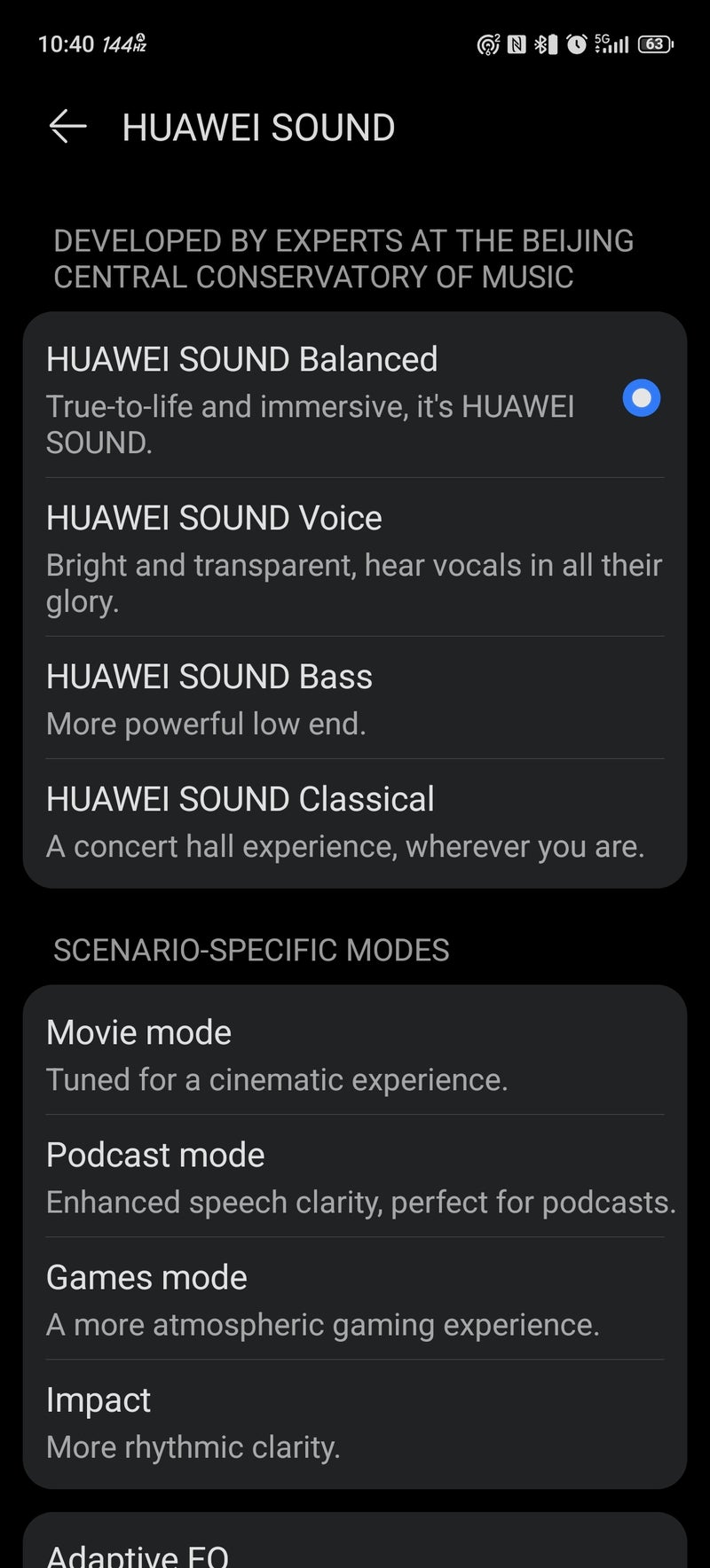Activate Games mode
The image size is (710, 1568).
tap(355, 1298)
